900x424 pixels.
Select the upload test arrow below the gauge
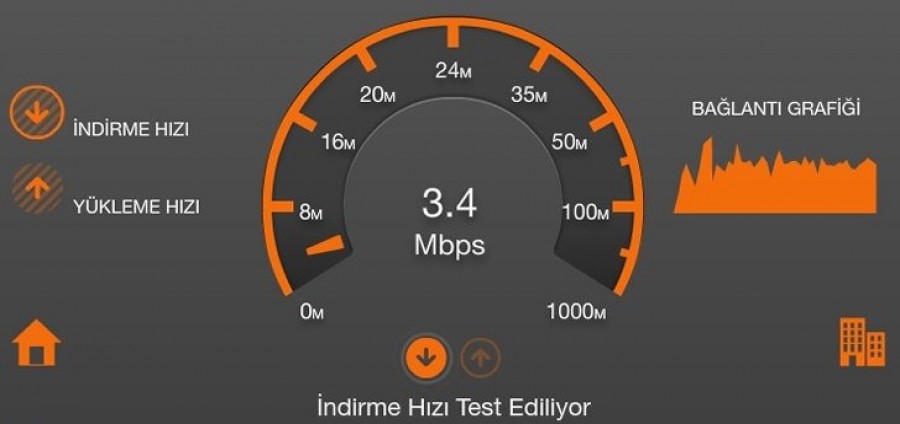[480, 357]
